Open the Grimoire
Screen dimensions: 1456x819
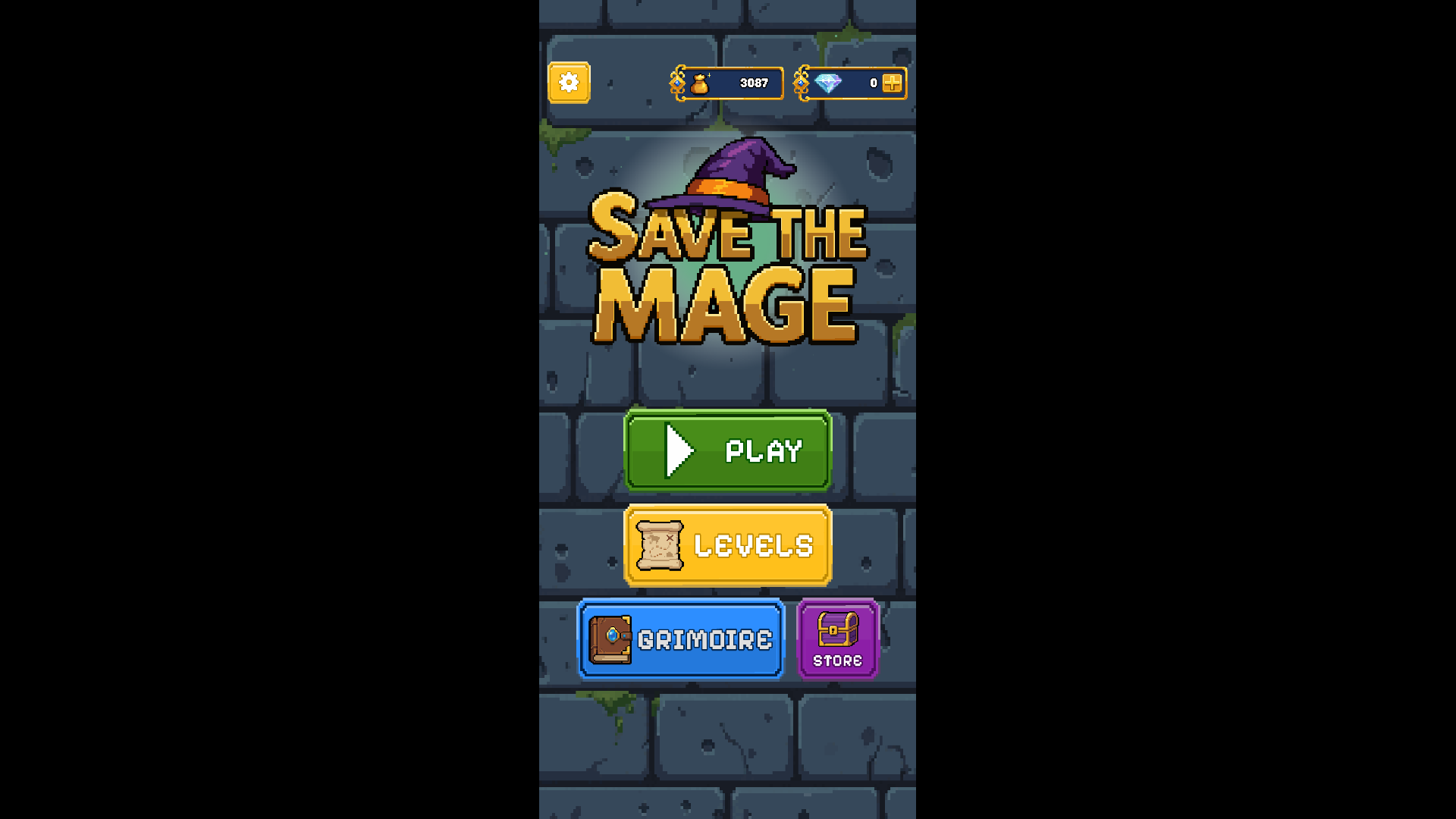click(680, 639)
